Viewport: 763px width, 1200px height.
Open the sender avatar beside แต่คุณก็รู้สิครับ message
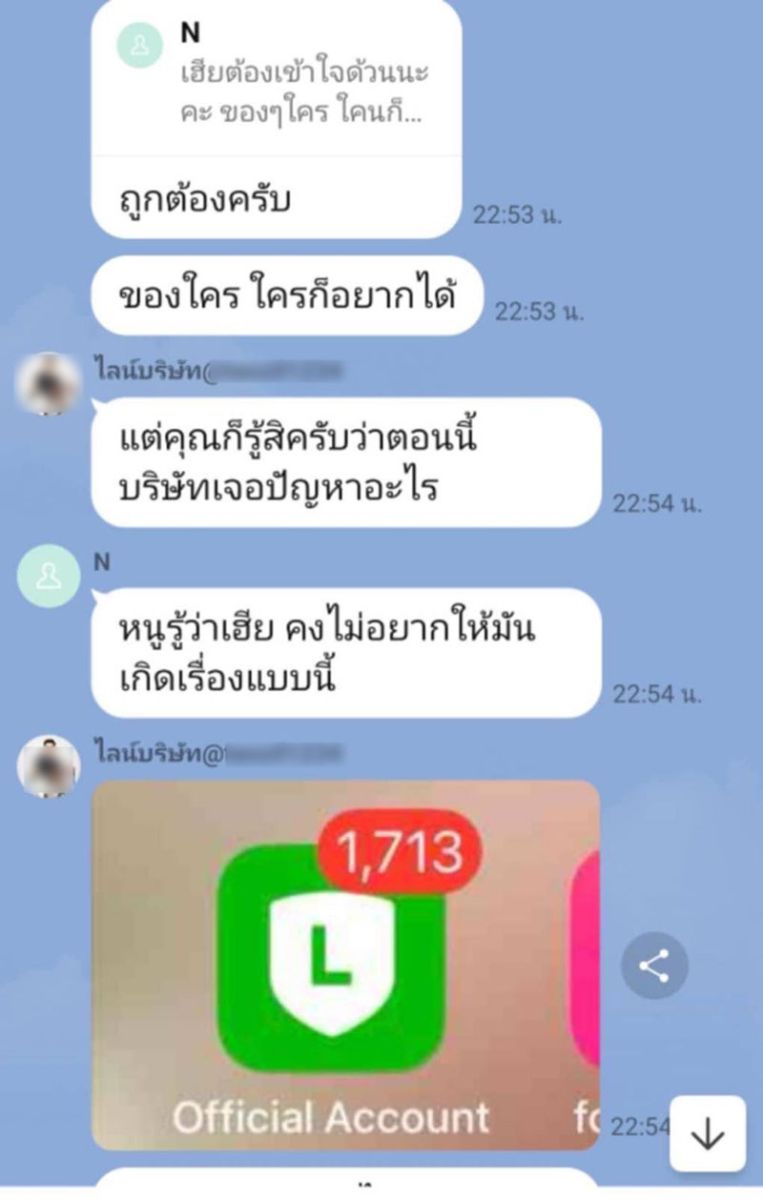point(49,383)
